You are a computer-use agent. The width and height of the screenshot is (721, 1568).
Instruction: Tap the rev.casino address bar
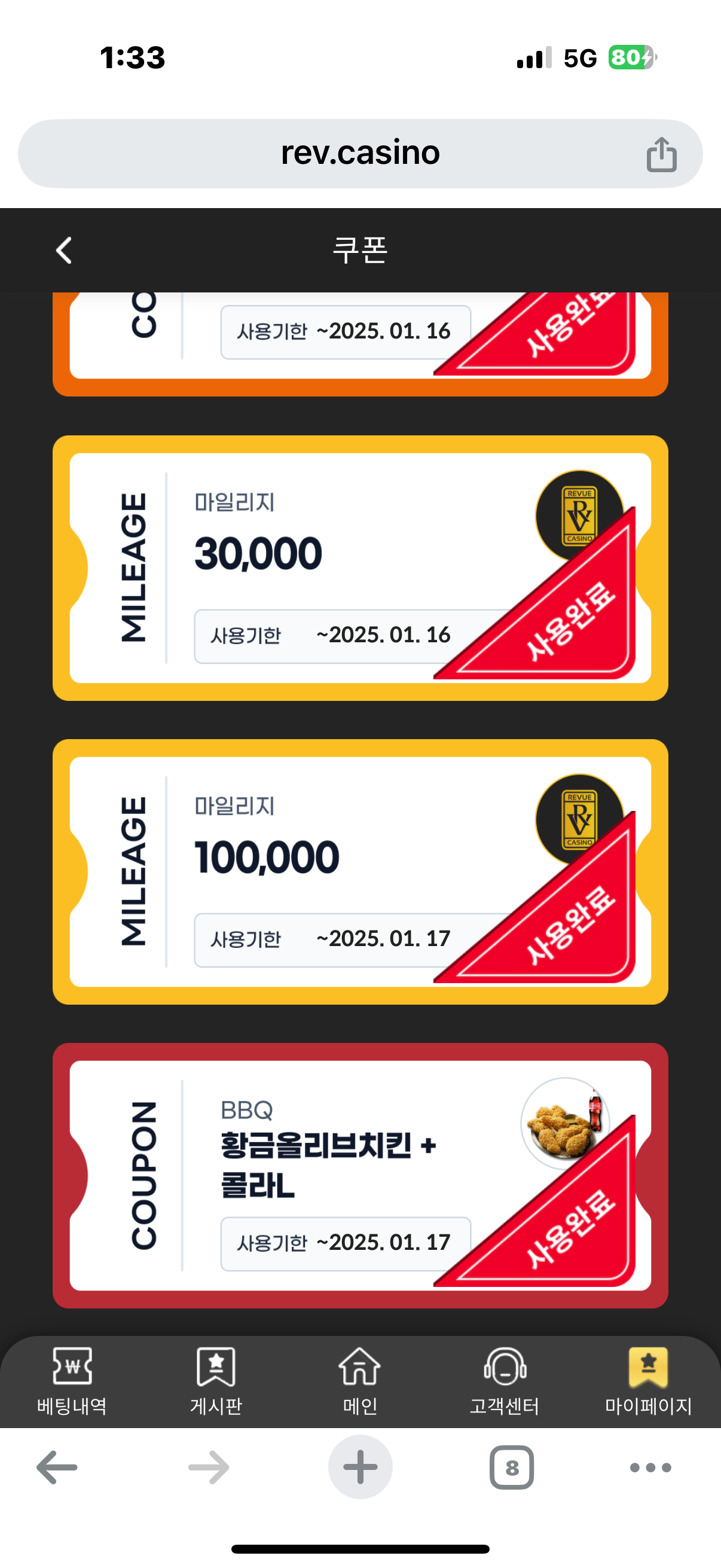tap(360, 153)
